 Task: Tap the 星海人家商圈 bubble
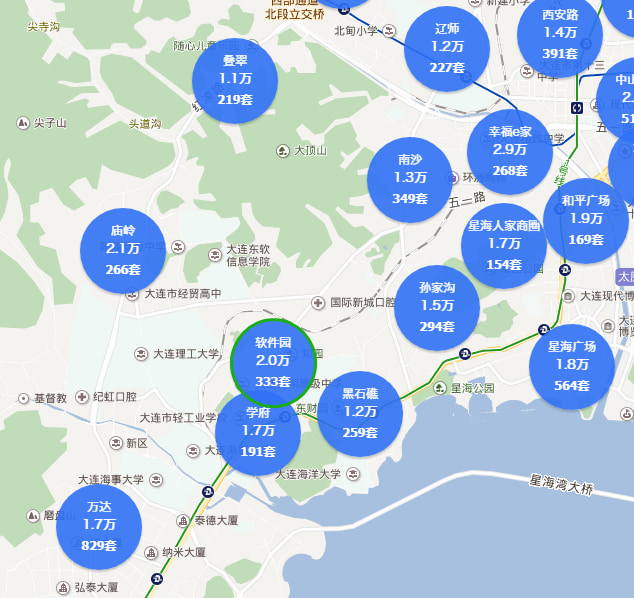(x=505, y=245)
